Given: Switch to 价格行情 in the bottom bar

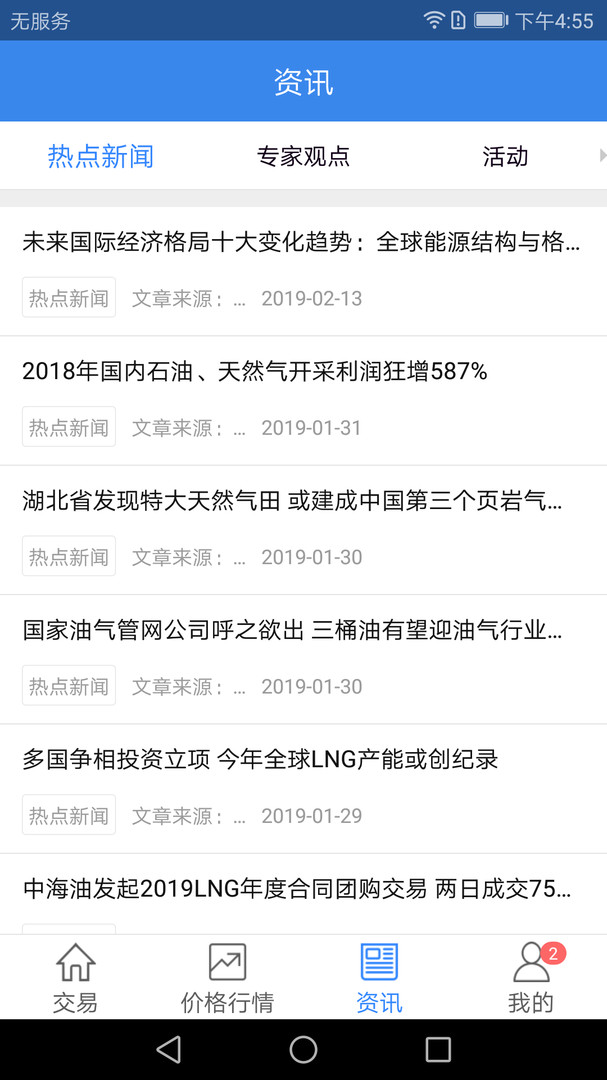Looking at the screenshot, I should coord(227,977).
